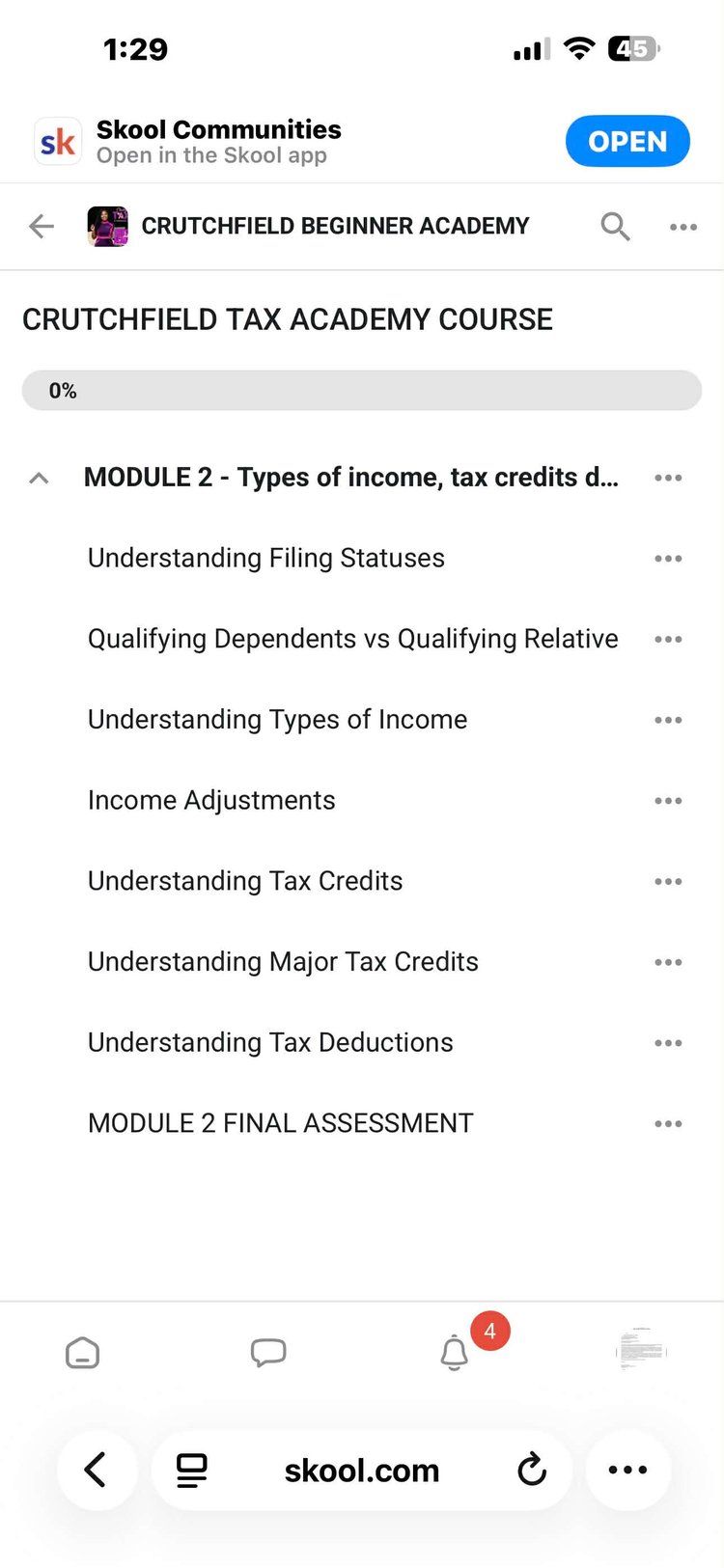Go back using the header arrow

pyautogui.click(x=42, y=227)
